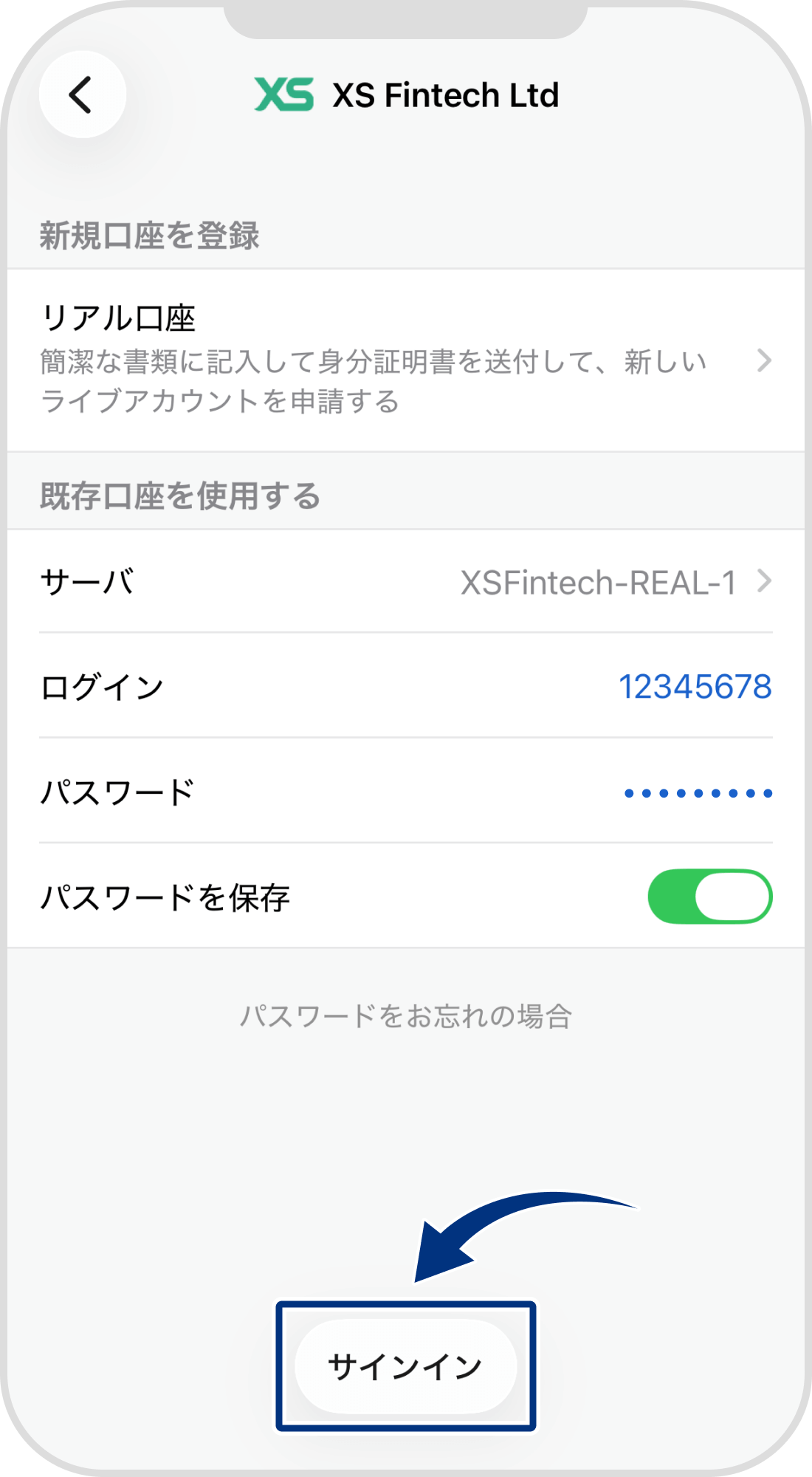Click the login ID field showing 12345678
The height and width of the screenshot is (1477, 812).
pos(694,687)
